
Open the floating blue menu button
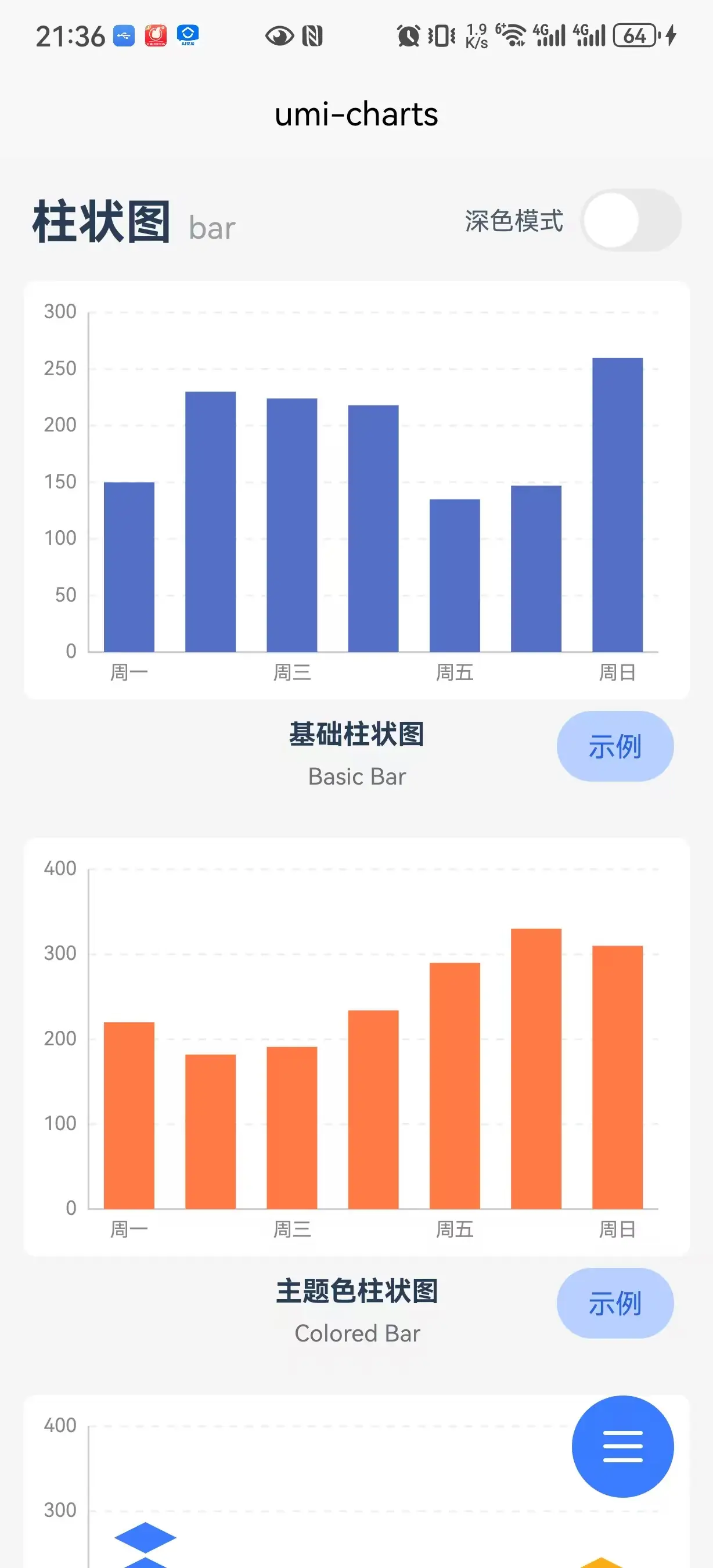[622, 1446]
